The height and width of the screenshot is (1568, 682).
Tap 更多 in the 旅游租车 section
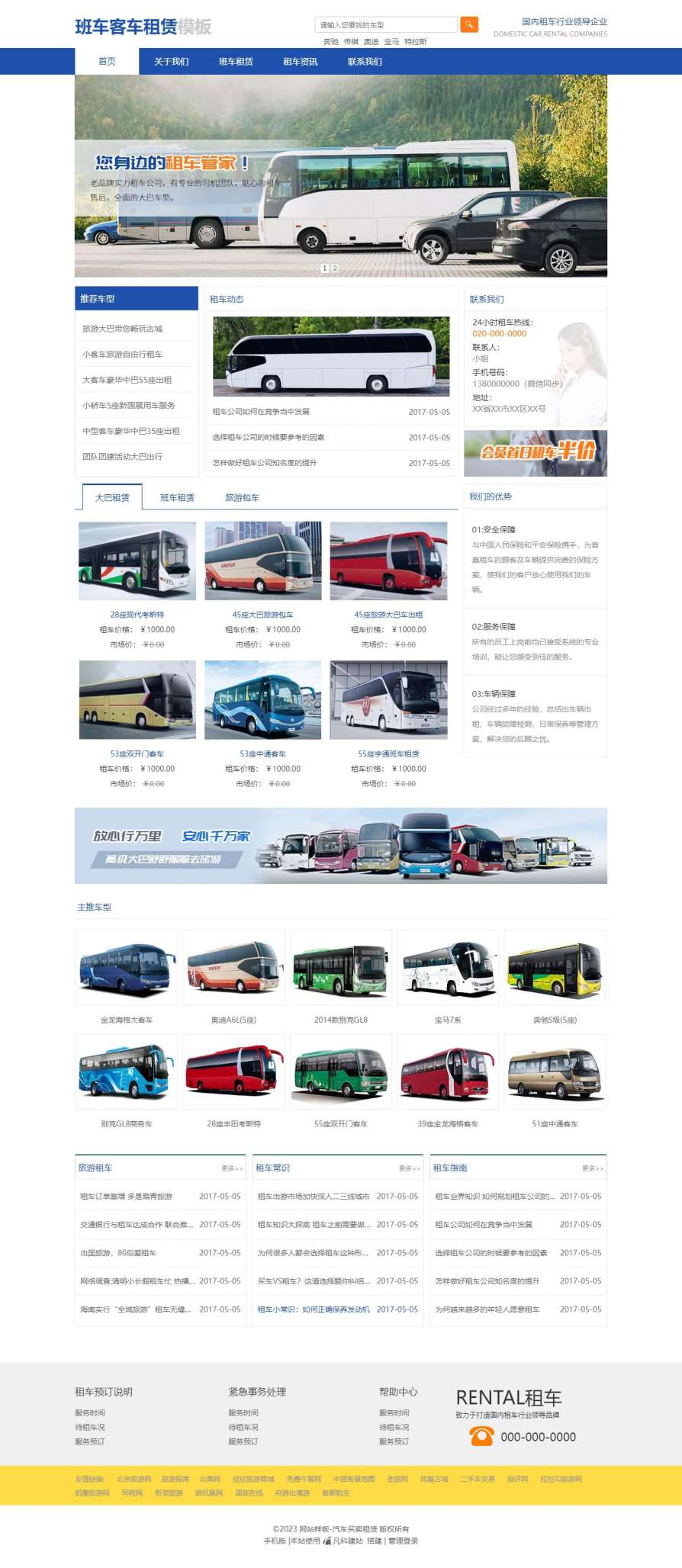232,1168
